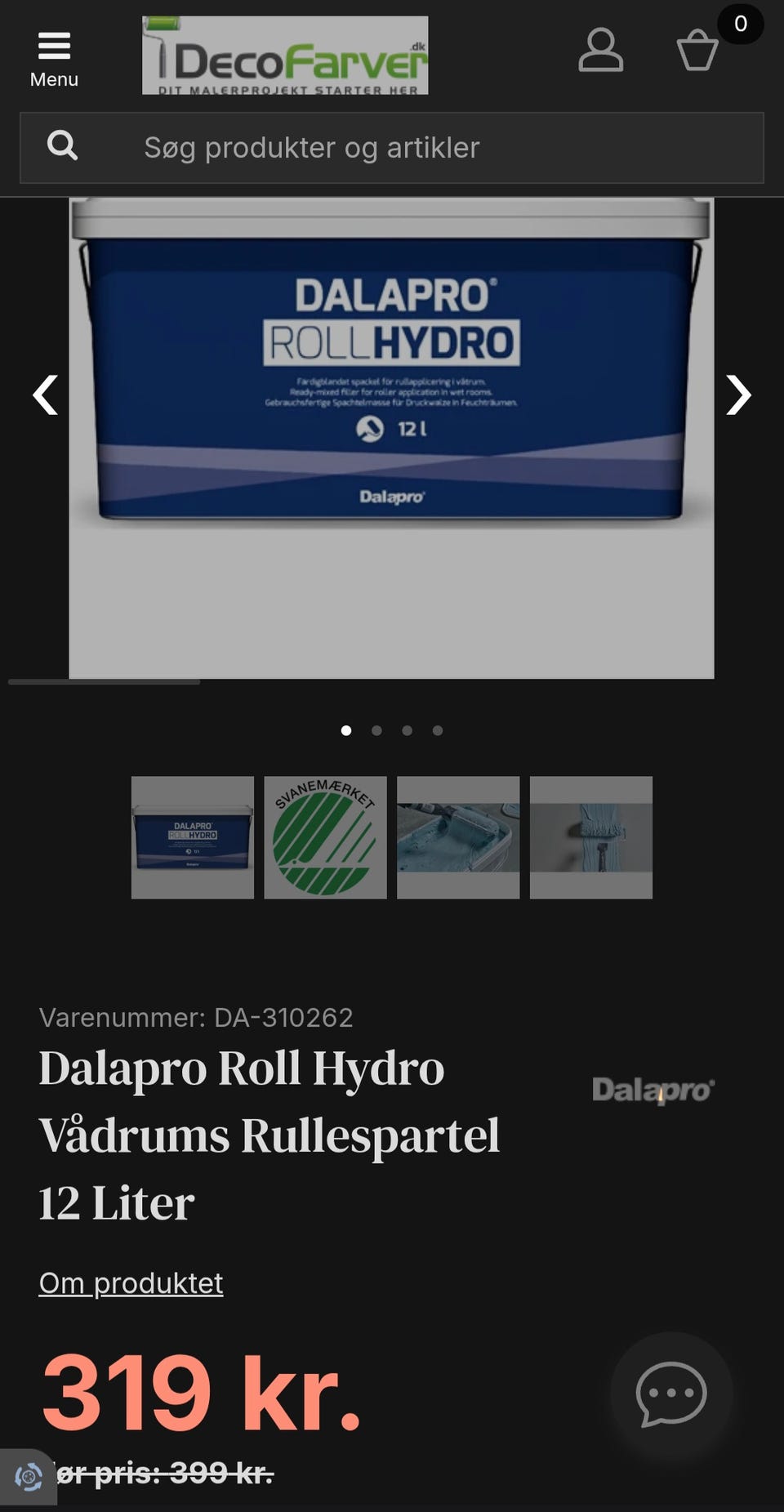Select the Svanemærket thumbnail
This screenshot has height=1512, width=784.
click(x=324, y=837)
